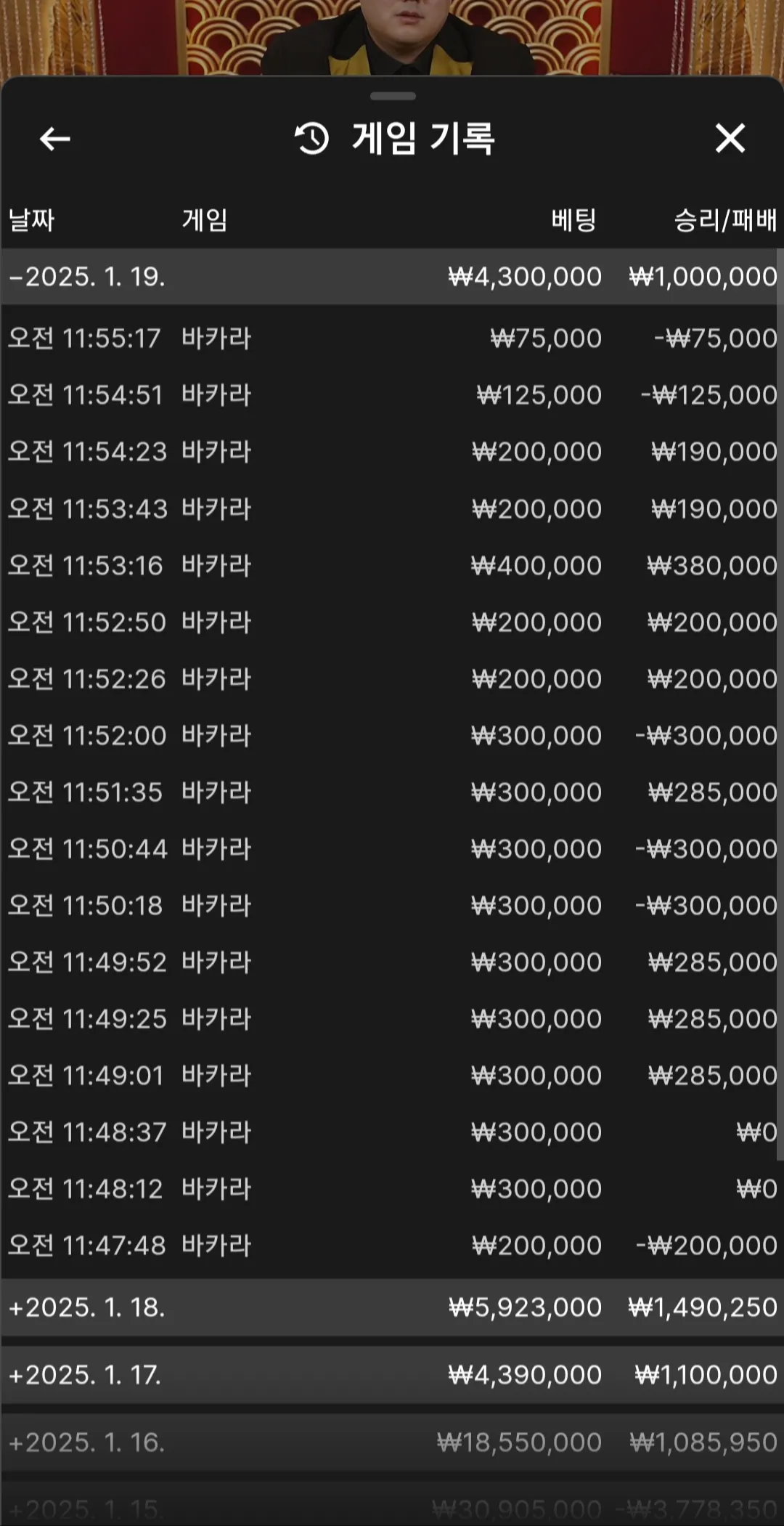View details of the 11:52:00 baccarat round

[x=392, y=735]
